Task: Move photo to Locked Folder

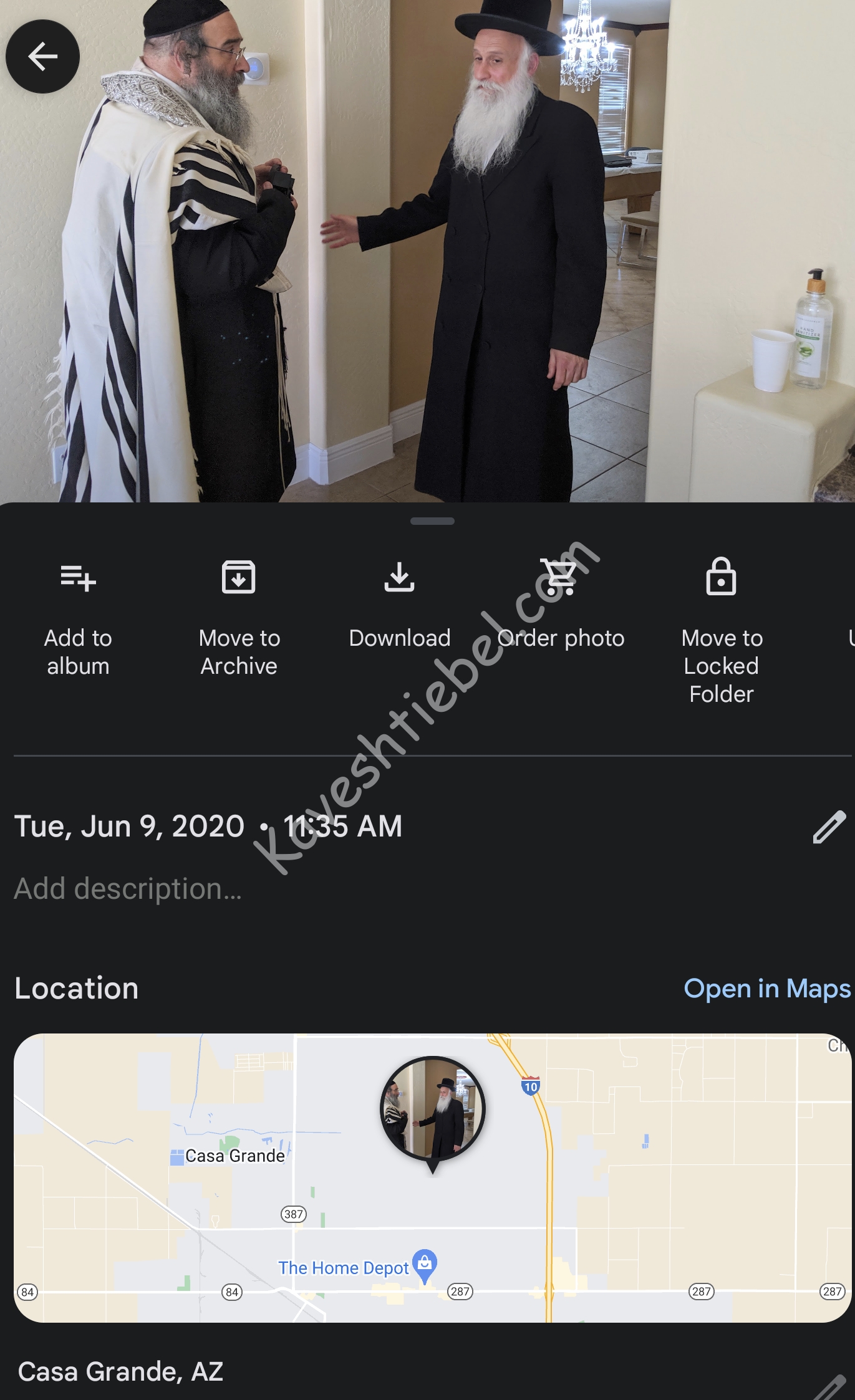Action: click(721, 630)
